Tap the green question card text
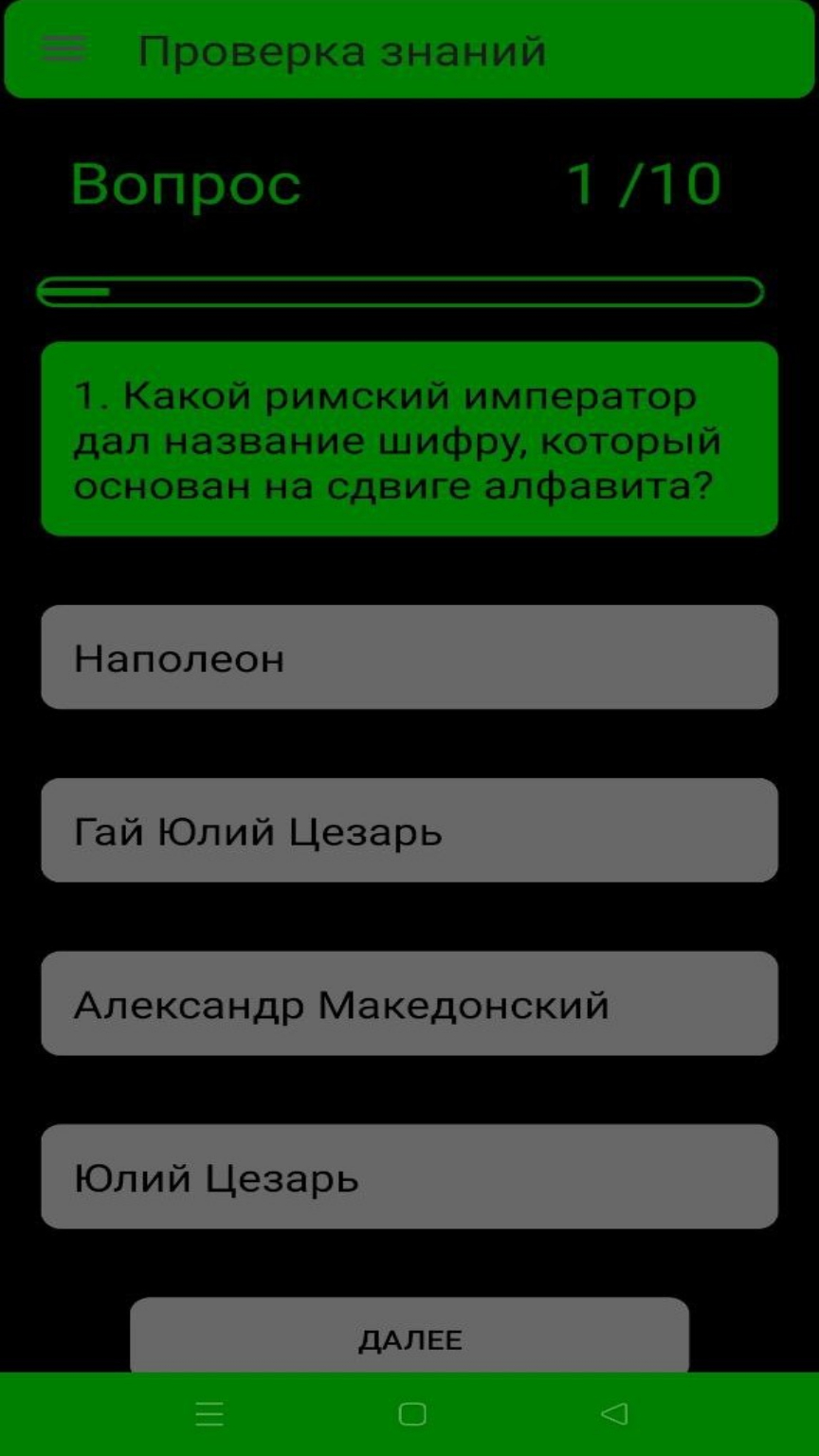Viewport: 819px width, 1456px height. point(408,439)
